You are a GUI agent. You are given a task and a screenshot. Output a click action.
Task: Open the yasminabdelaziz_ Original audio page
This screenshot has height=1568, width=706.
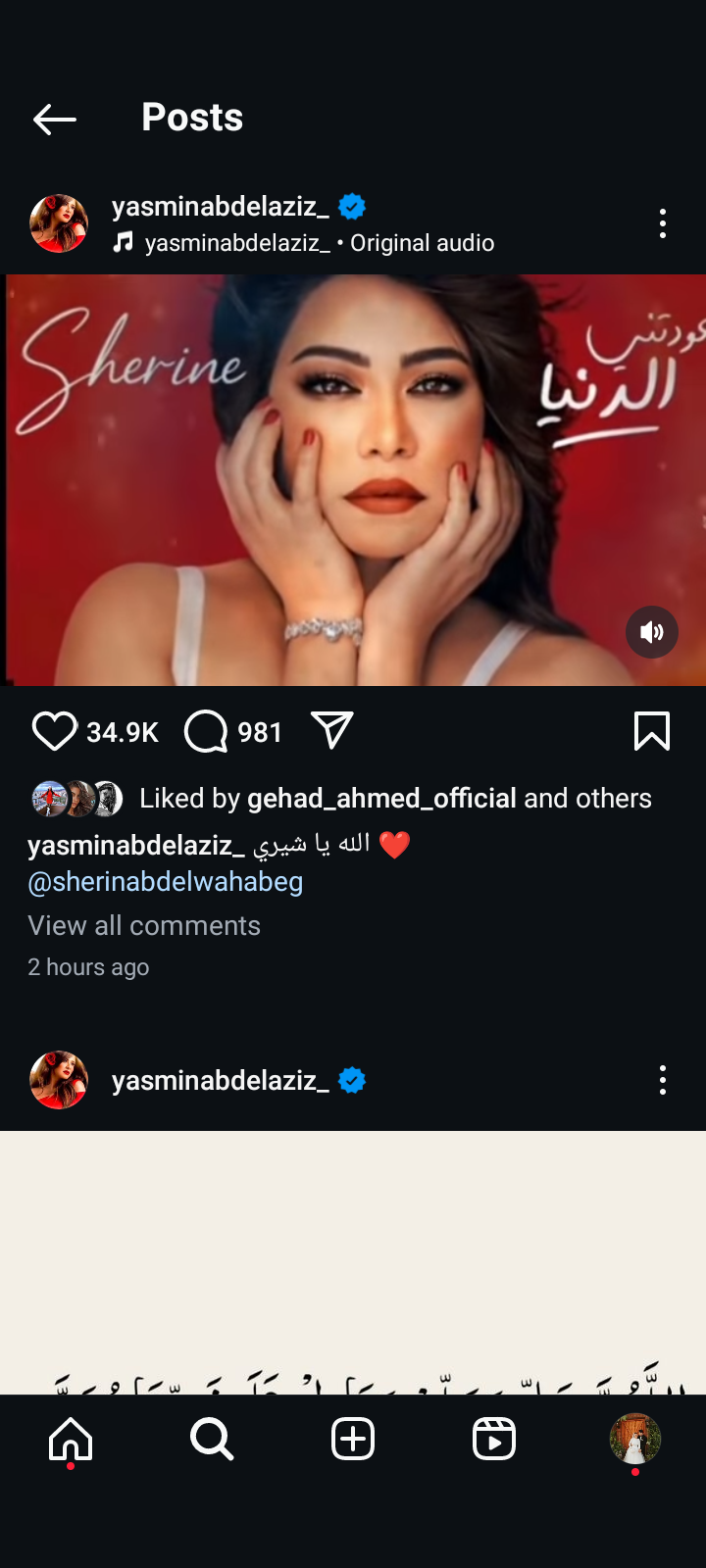click(319, 243)
